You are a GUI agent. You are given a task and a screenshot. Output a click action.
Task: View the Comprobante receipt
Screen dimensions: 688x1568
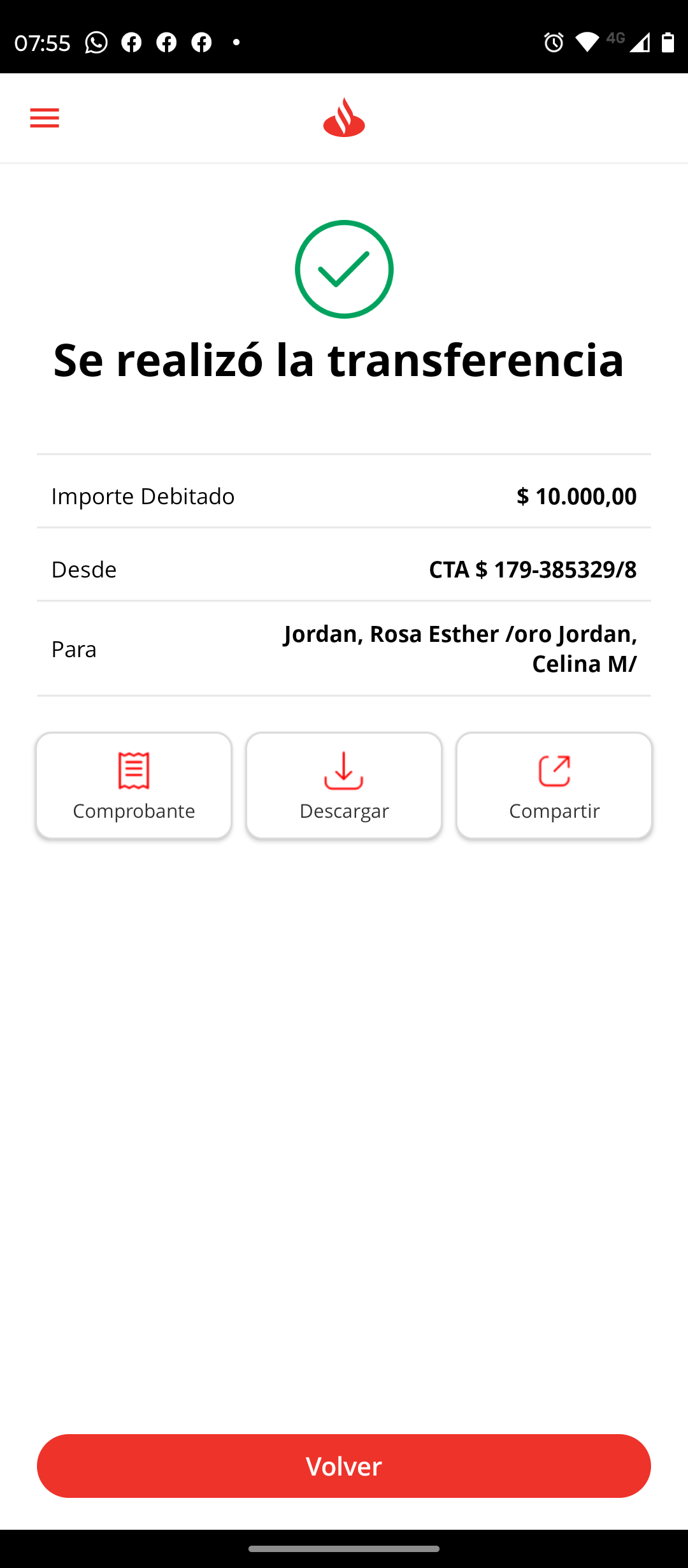[x=134, y=785]
